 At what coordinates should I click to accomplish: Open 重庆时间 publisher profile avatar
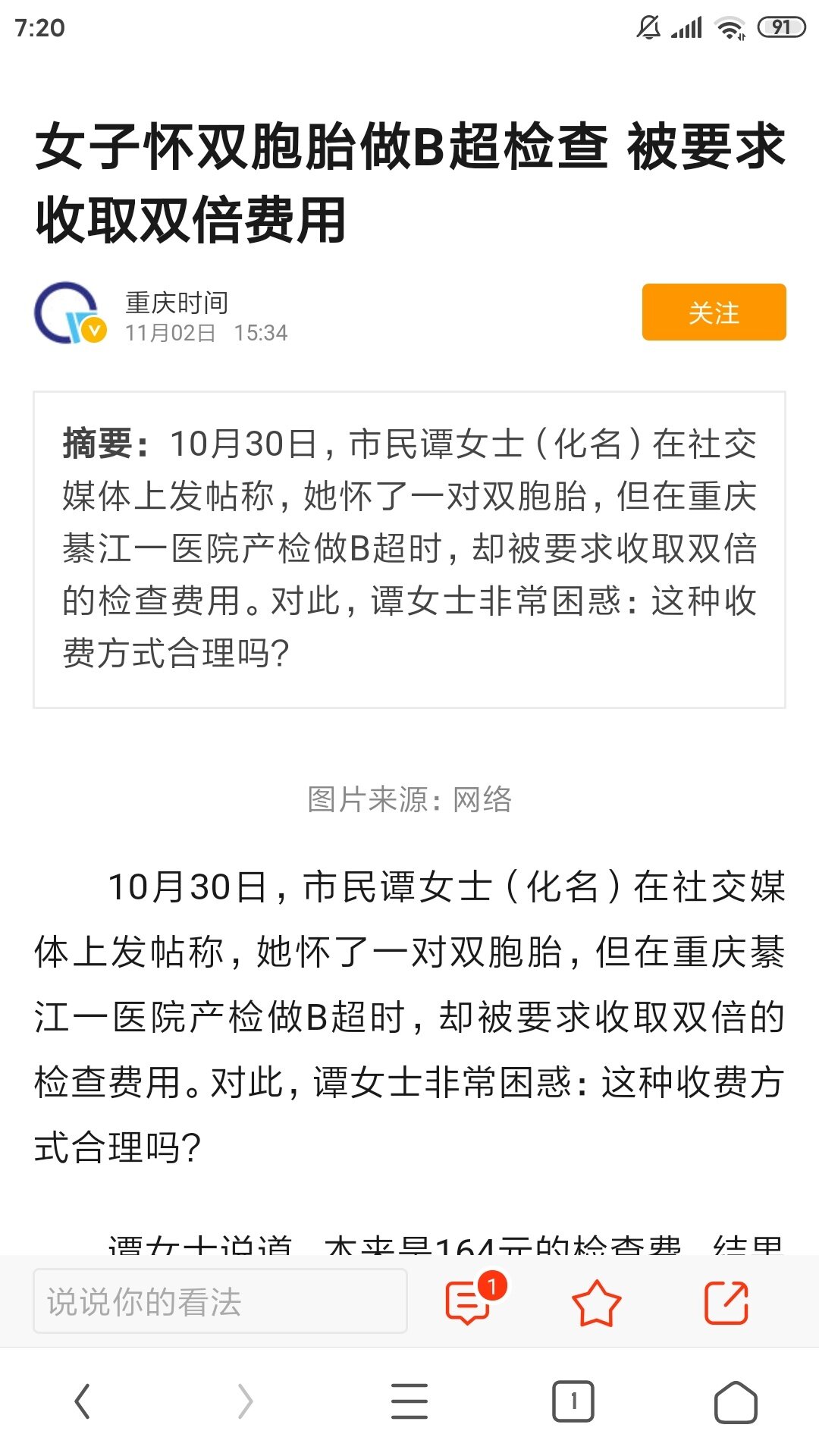pyautogui.click(x=69, y=313)
